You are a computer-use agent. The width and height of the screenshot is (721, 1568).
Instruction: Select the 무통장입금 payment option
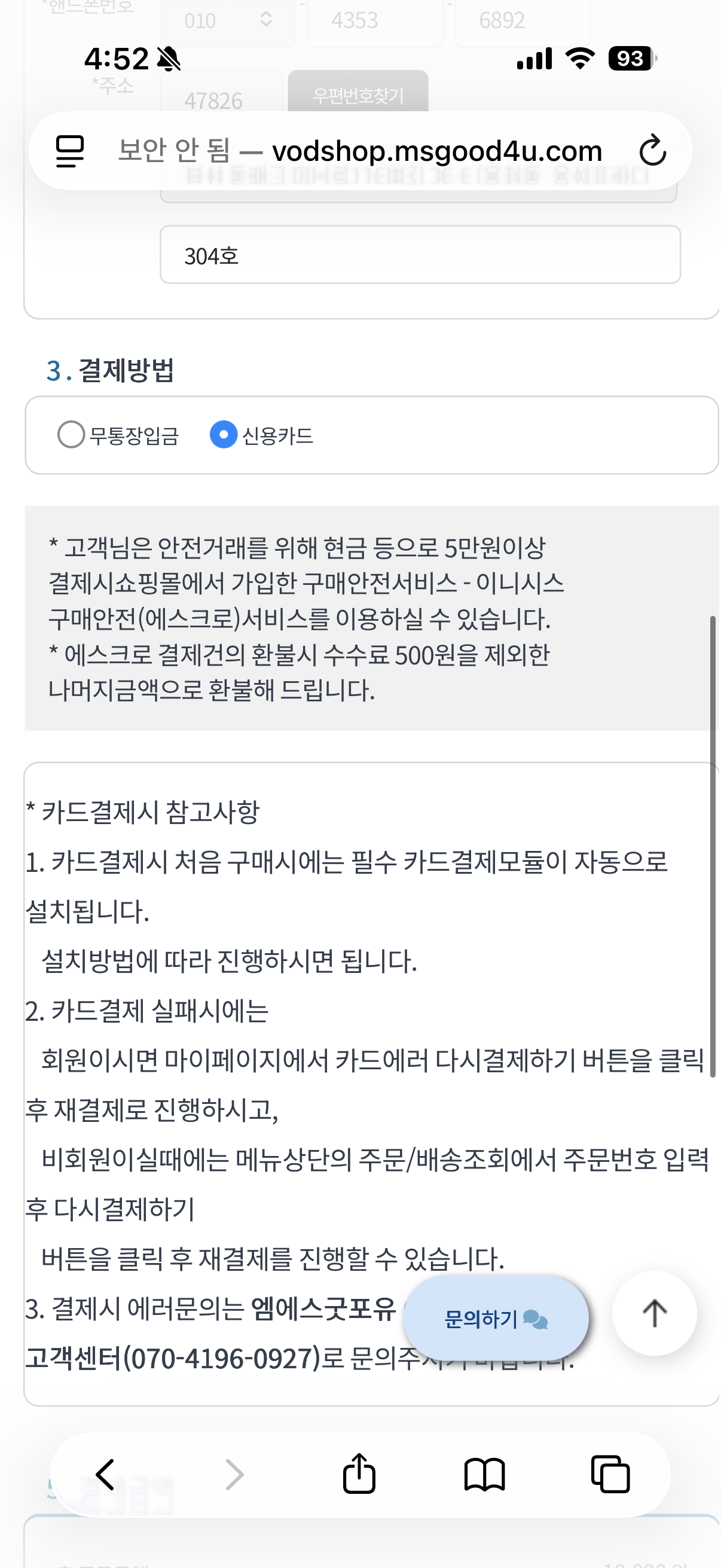point(71,435)
